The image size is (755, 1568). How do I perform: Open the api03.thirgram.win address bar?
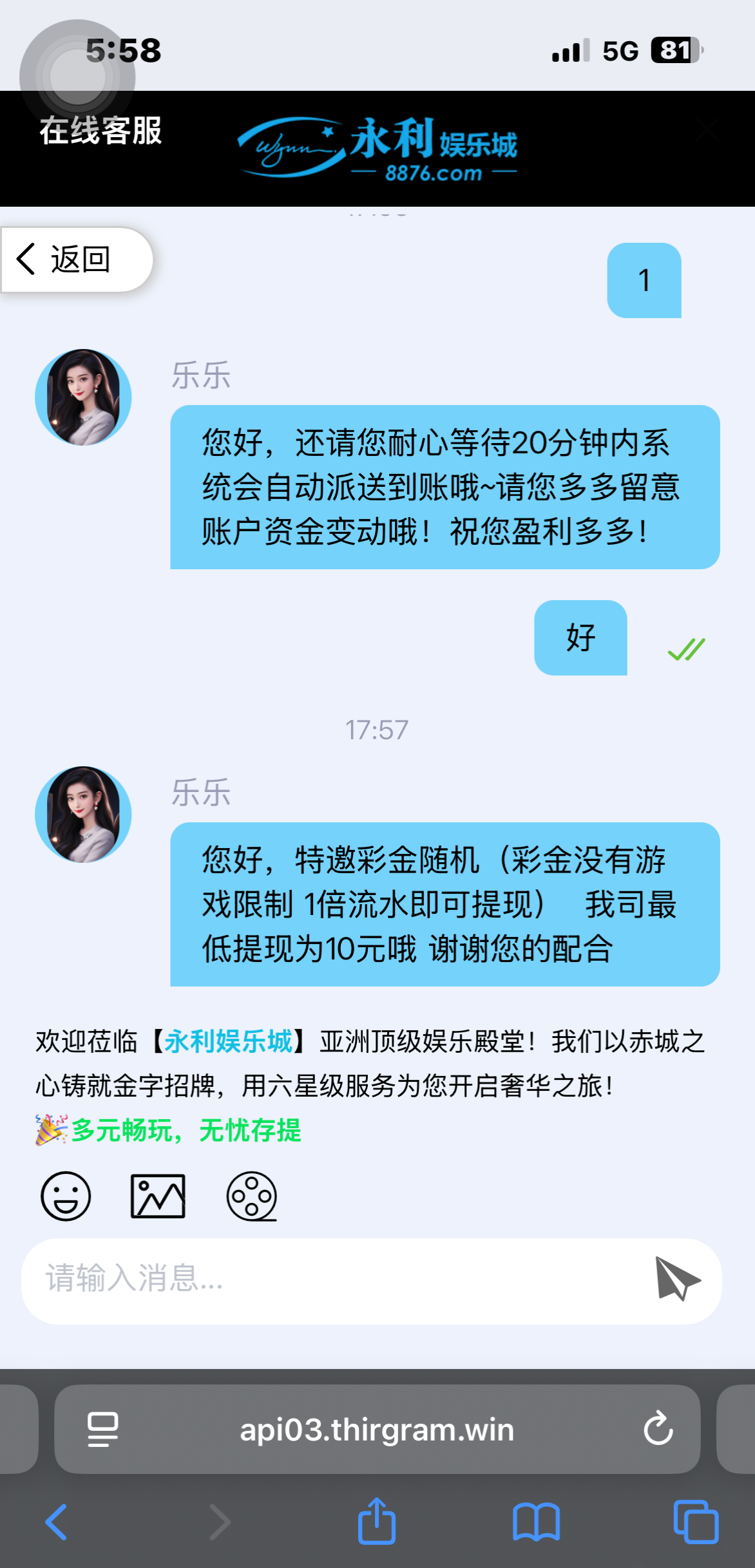pyautogui.click(x=377, y=1430)
